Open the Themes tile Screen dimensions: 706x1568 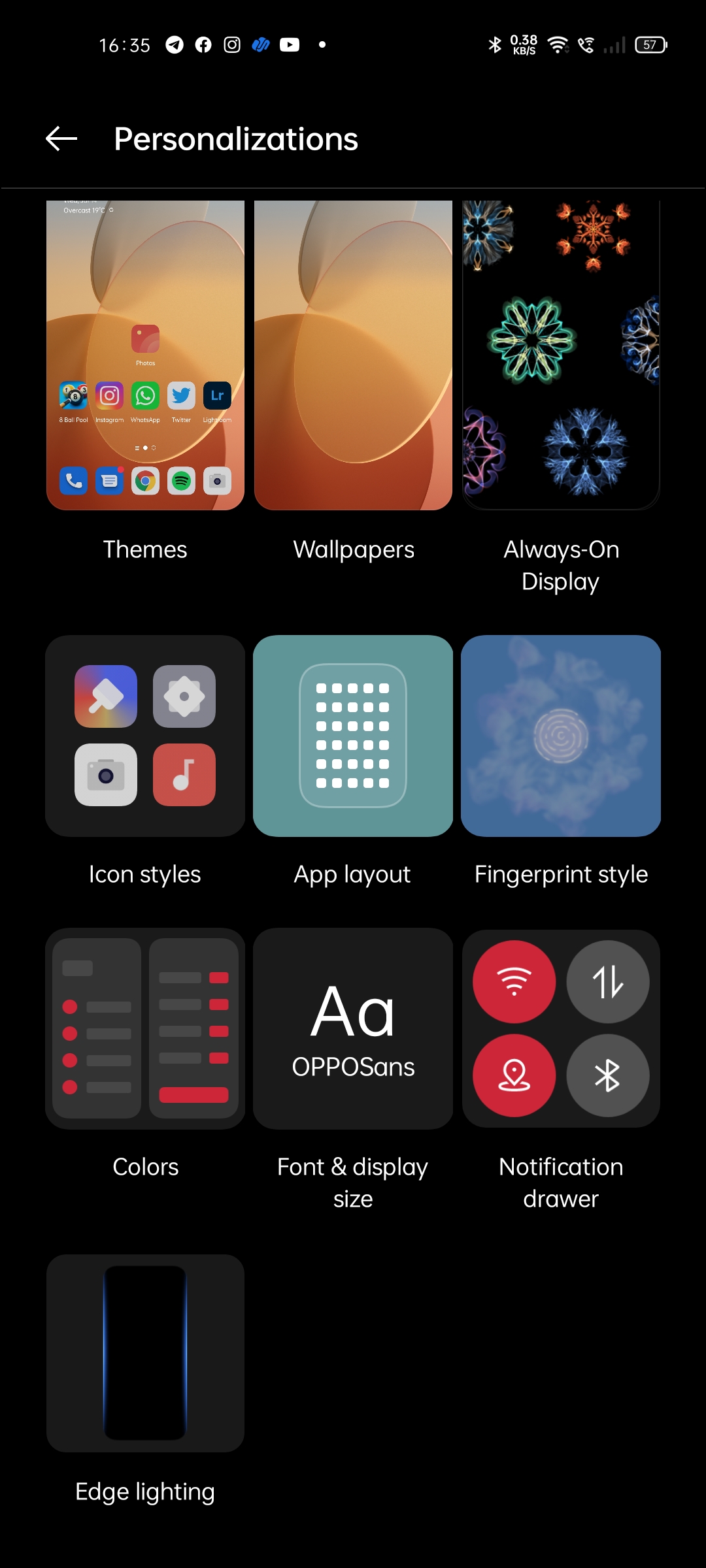point(145,356)
